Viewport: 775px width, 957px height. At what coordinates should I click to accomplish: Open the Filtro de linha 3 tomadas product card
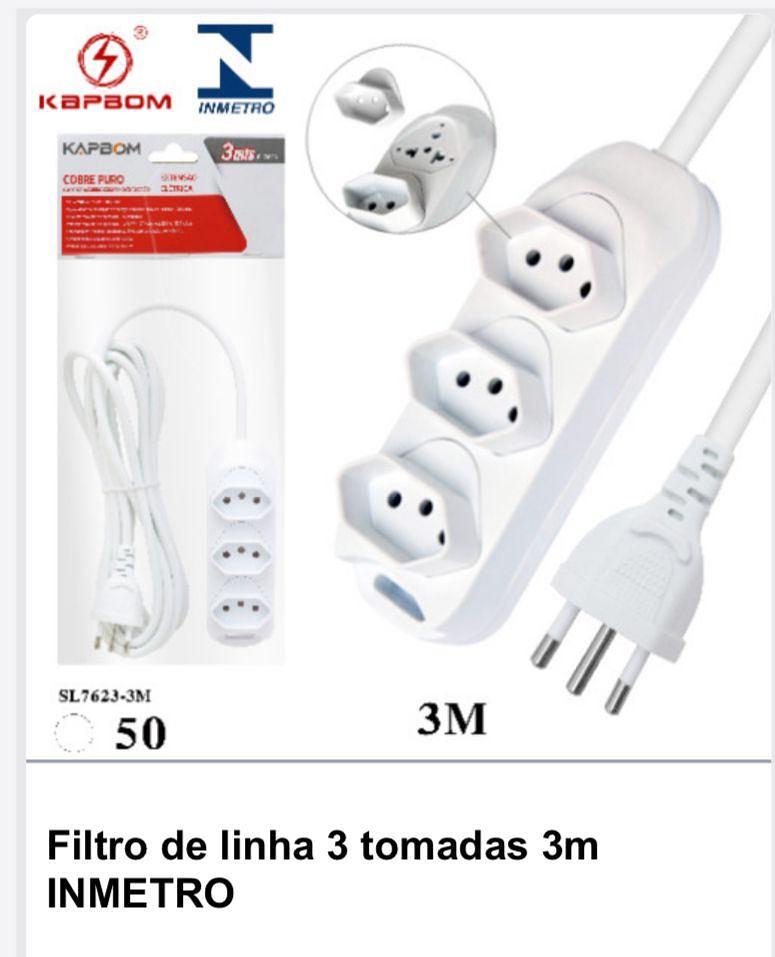(x=399, y=485)
